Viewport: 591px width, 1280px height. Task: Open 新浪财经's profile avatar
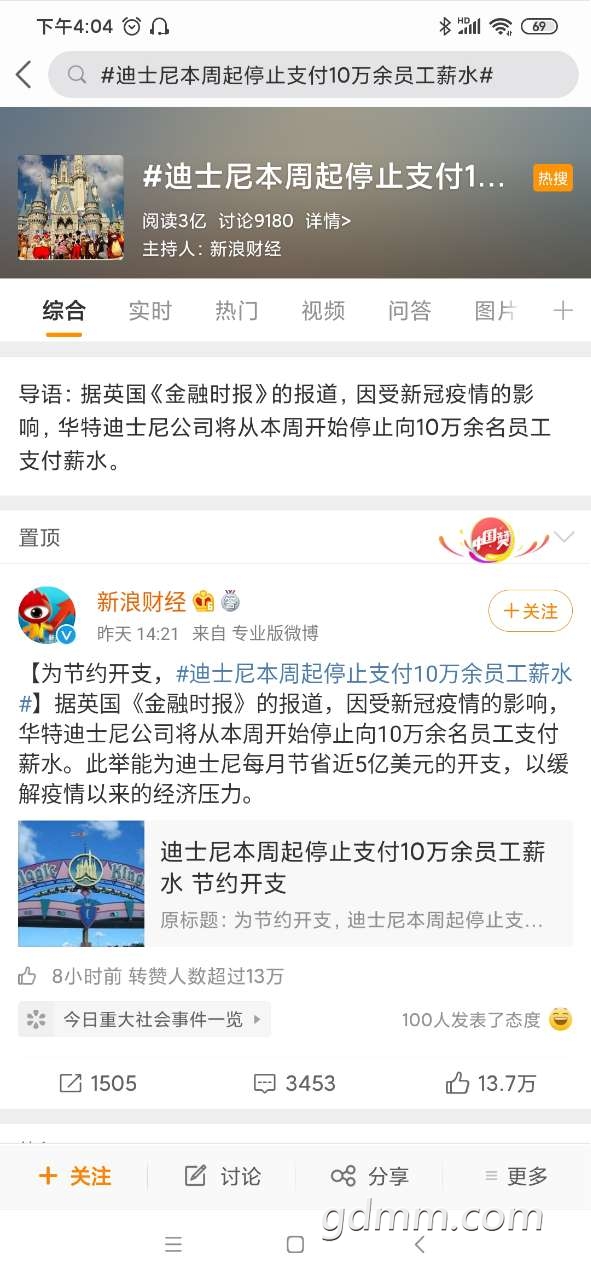(x=47, y=615)
